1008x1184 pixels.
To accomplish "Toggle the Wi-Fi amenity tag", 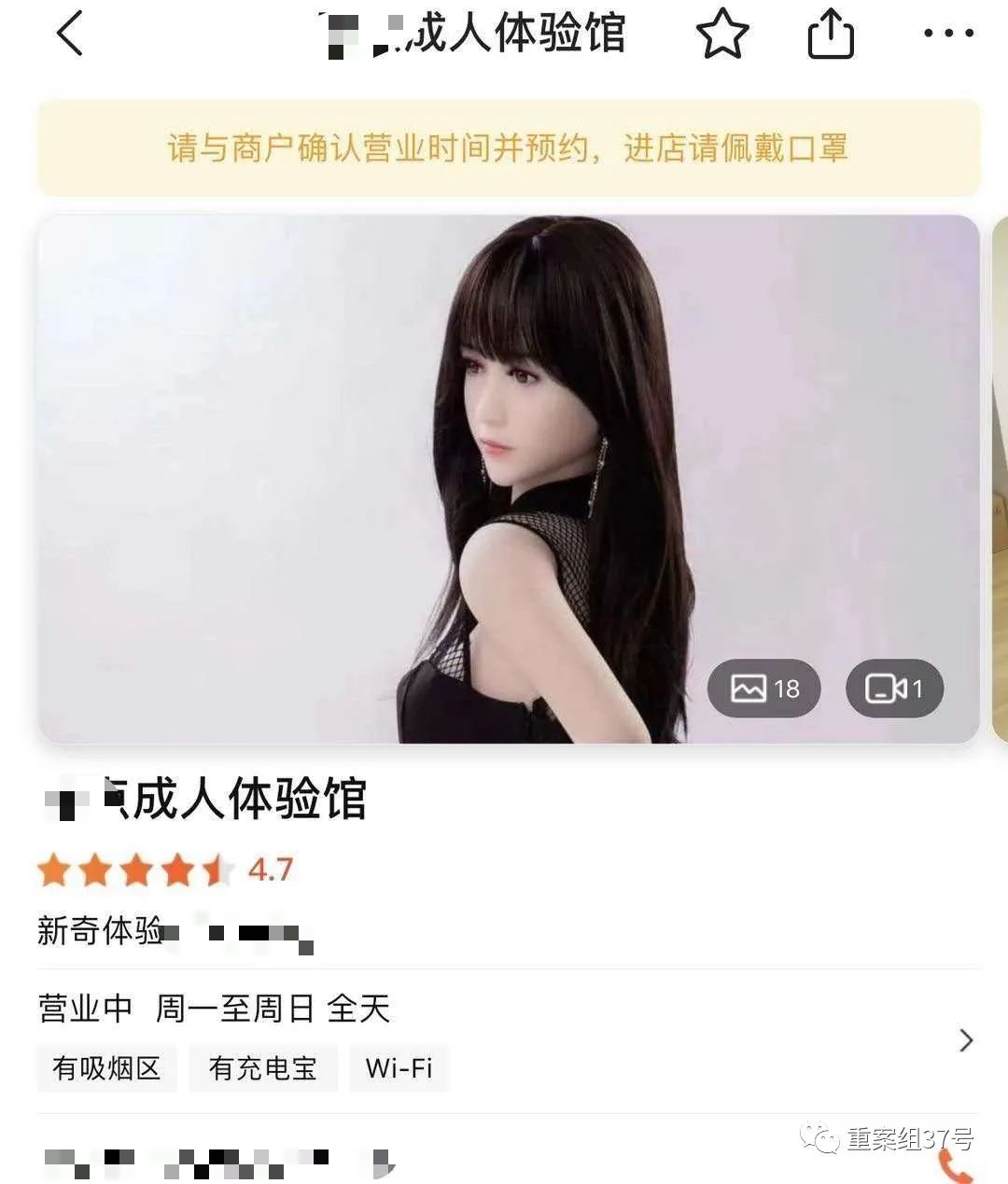I will [x=399, y=1067].
